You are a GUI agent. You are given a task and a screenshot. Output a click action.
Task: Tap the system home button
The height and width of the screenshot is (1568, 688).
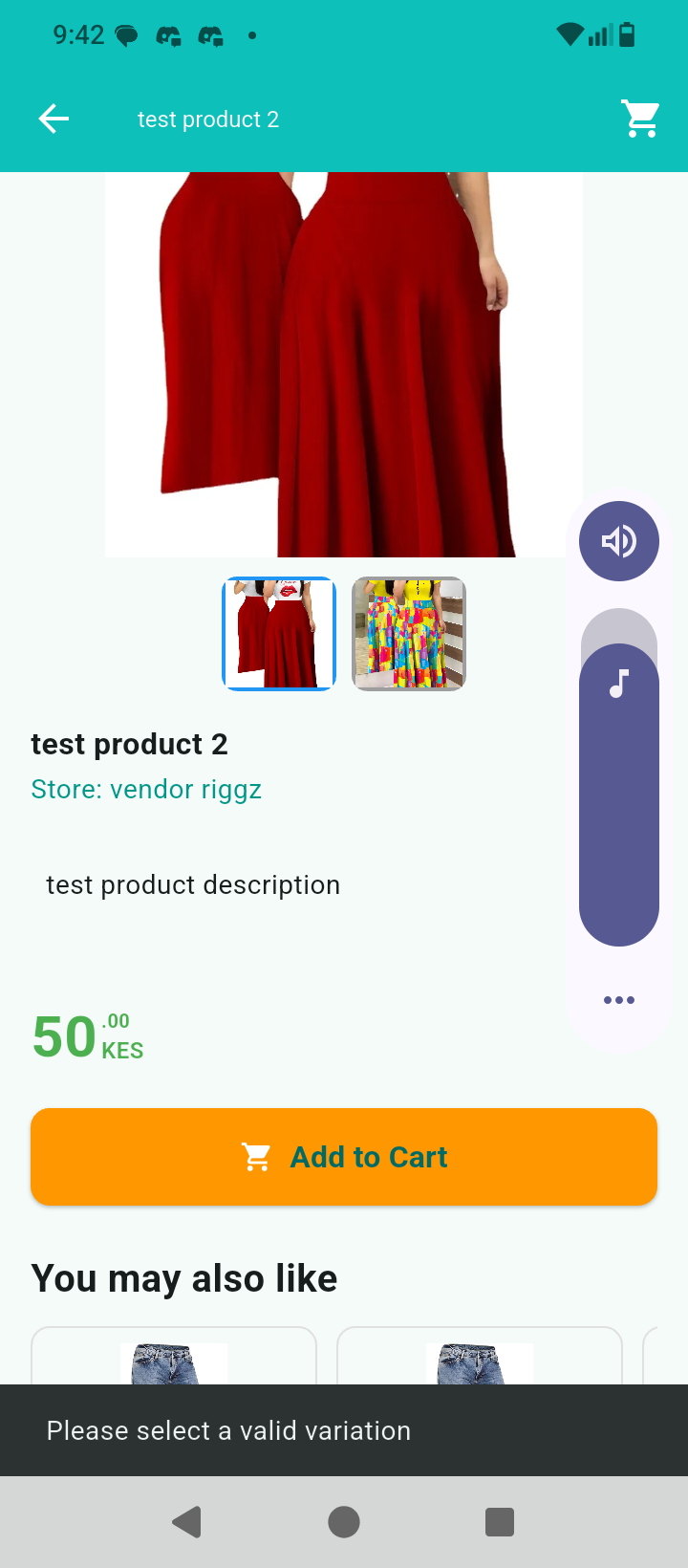(344, 1521)
